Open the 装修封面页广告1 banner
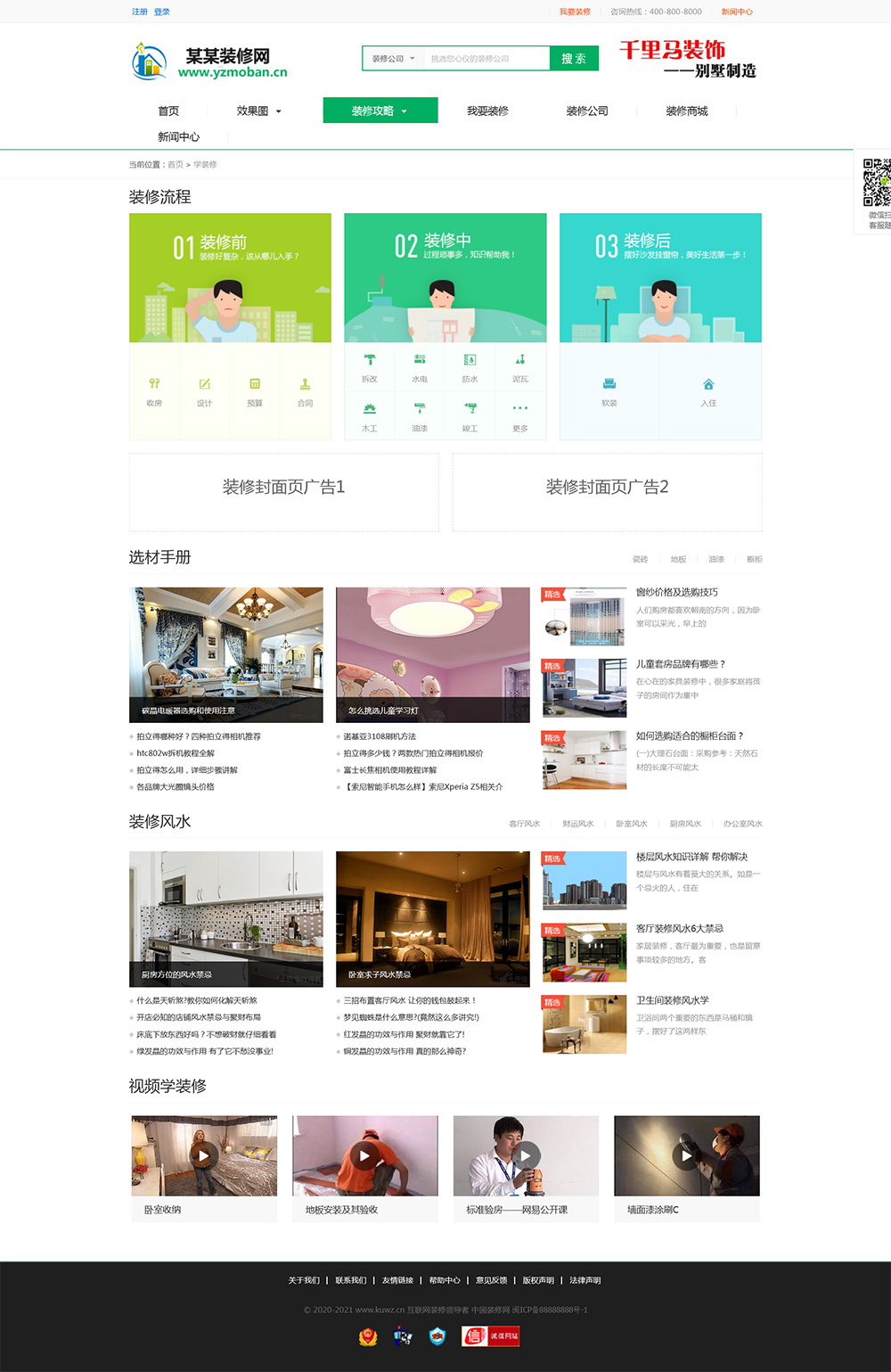 point(283,488)
